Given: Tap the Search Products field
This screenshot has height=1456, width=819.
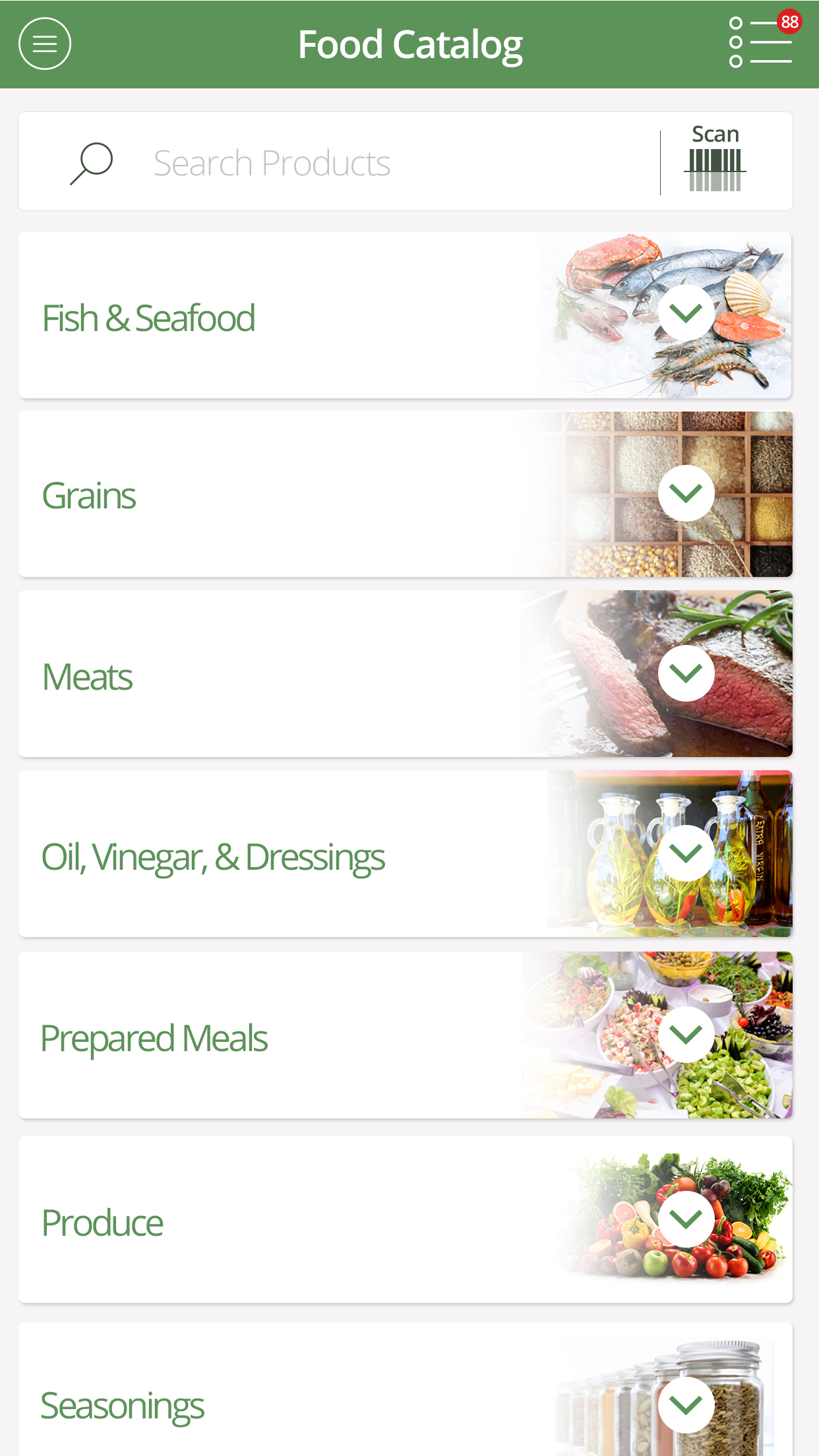Looking at the screenshot, I should tap(369, 163).
